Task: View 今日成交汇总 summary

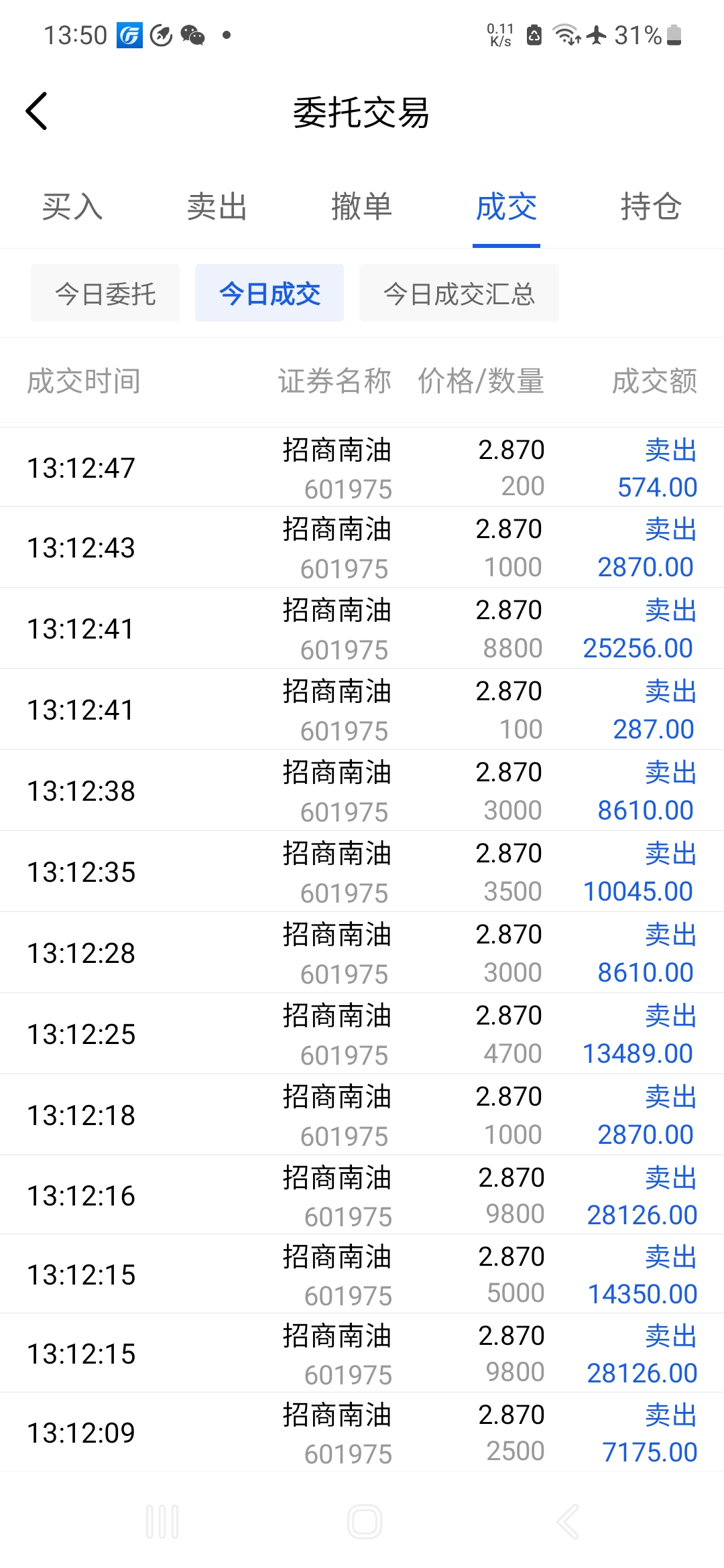Action: pyautogui.click(x=459, y=293)
